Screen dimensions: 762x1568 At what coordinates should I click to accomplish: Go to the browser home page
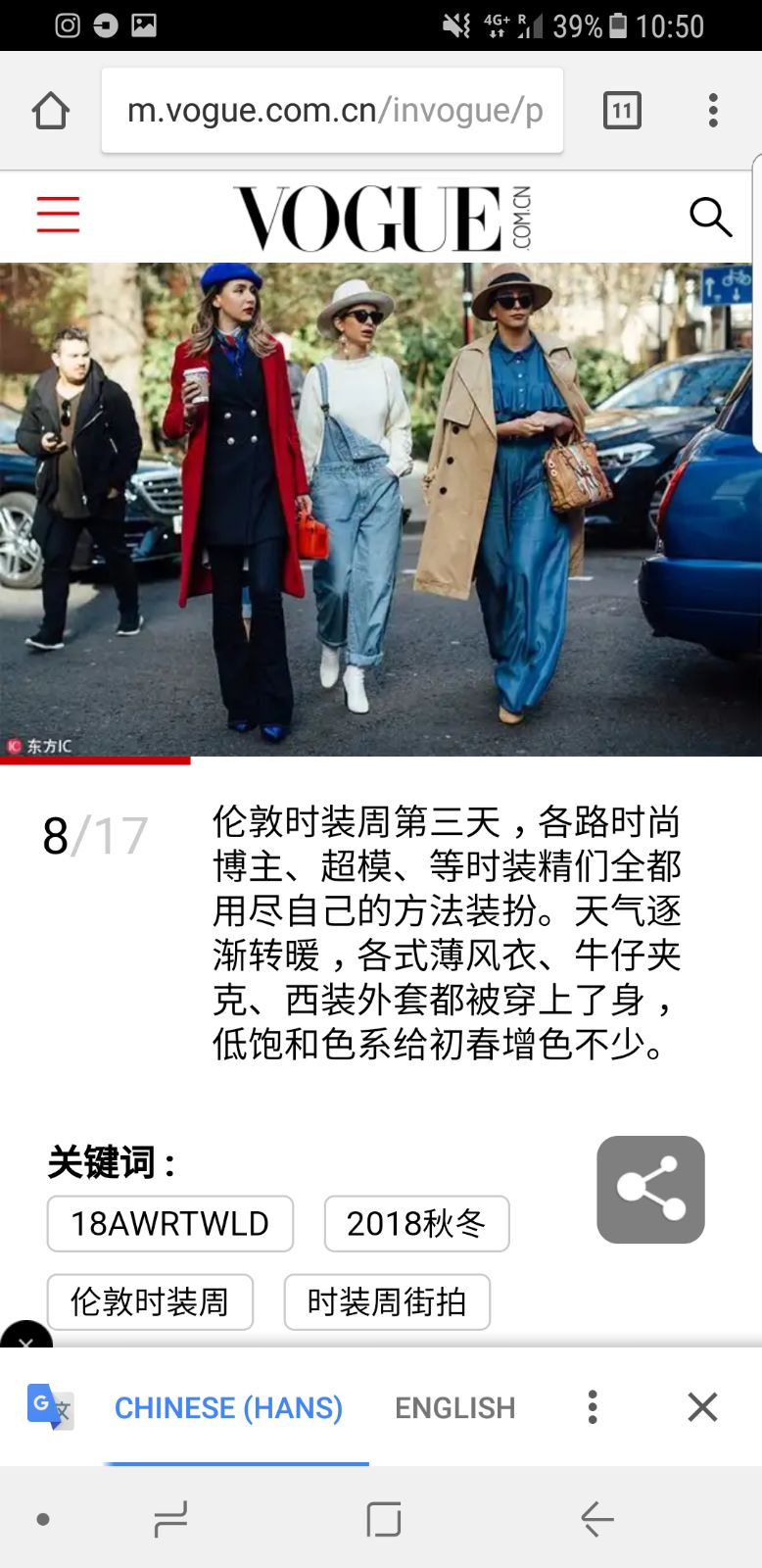pos(51,111)
